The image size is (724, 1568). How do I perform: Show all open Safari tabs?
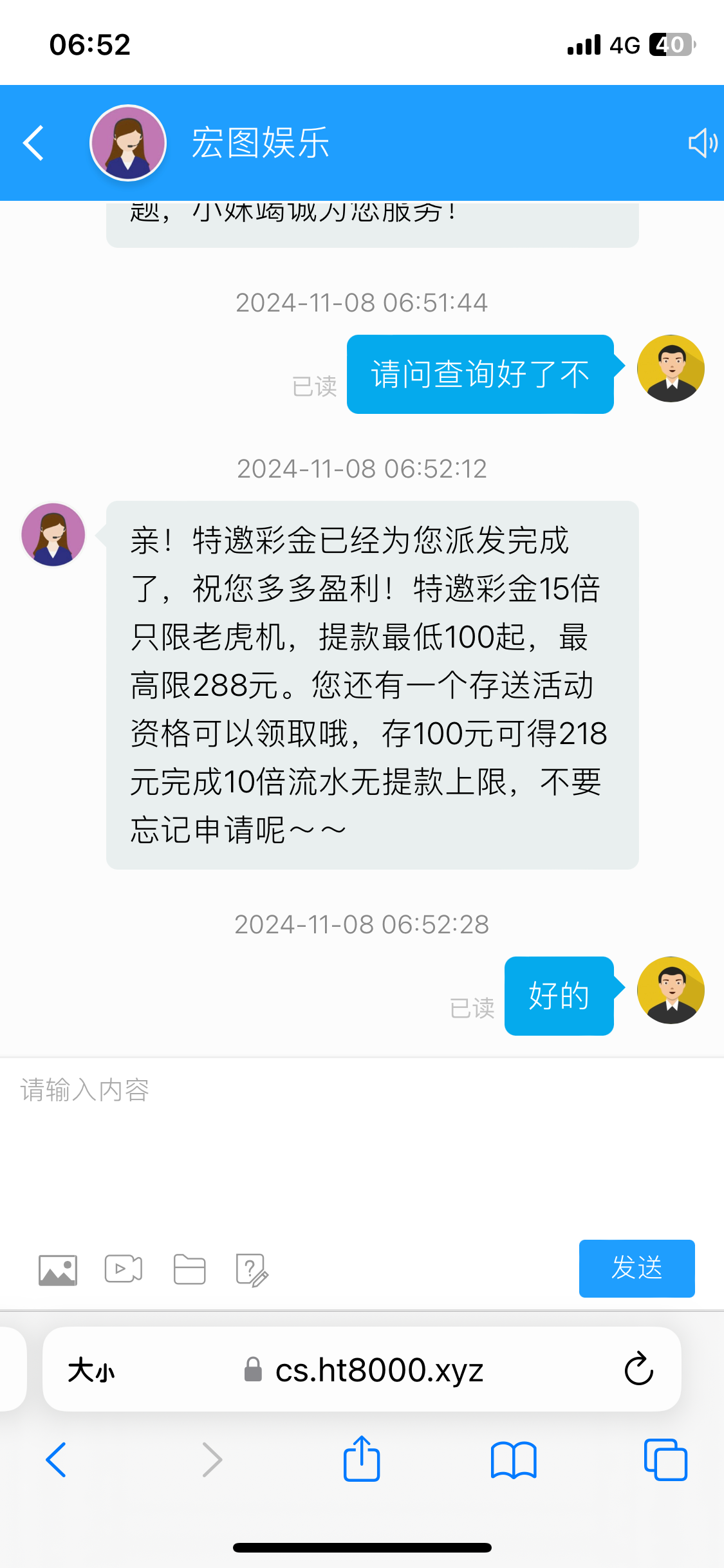pyautogui.click(x=665, y=1459)
